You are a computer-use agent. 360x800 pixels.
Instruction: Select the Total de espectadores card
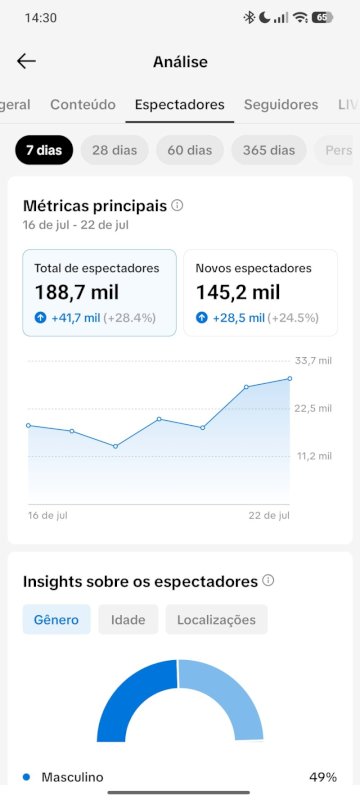tap(99, 293)
